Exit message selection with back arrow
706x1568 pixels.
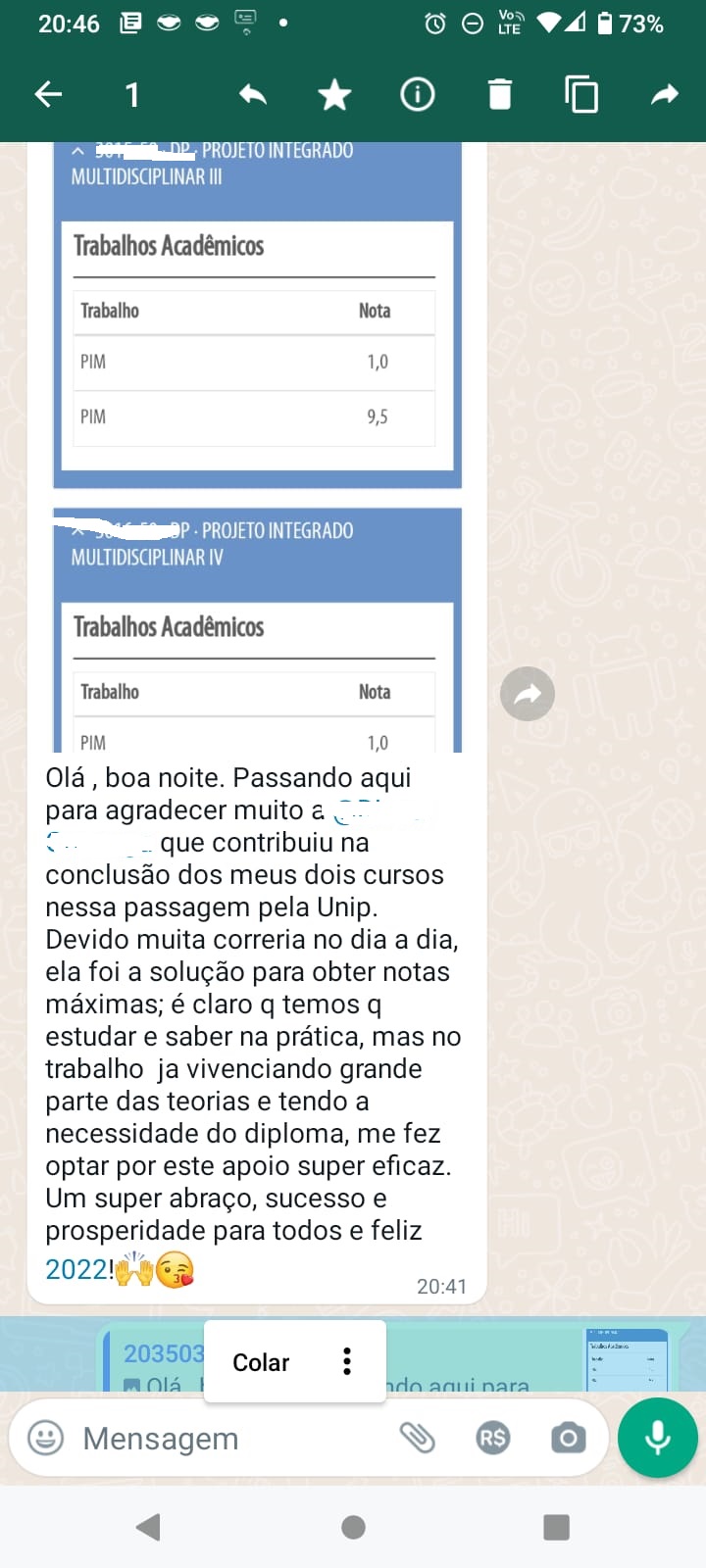[x=48, y=94]
